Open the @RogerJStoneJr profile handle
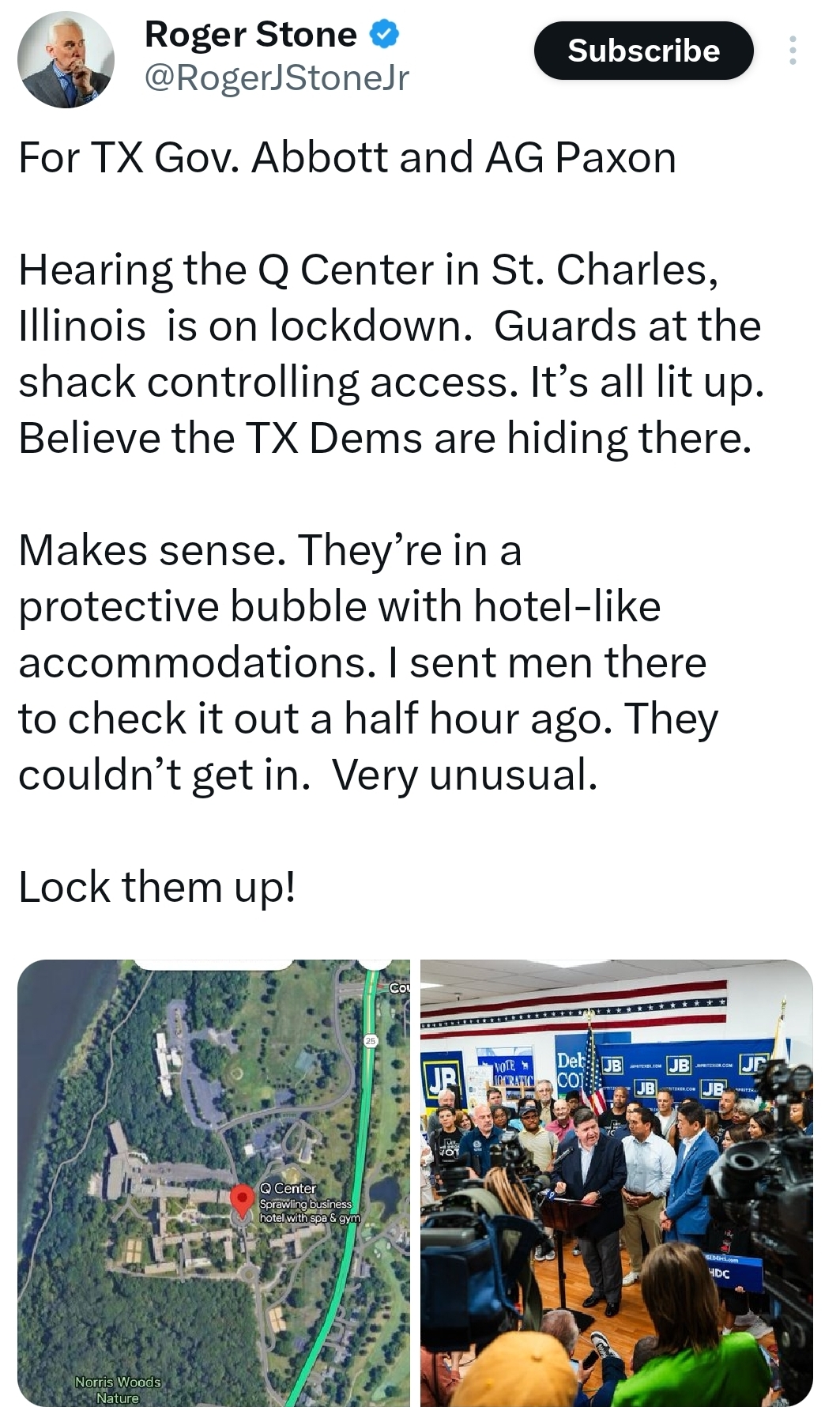This screenshot has width=840, height=1407. tap(277, 77)
